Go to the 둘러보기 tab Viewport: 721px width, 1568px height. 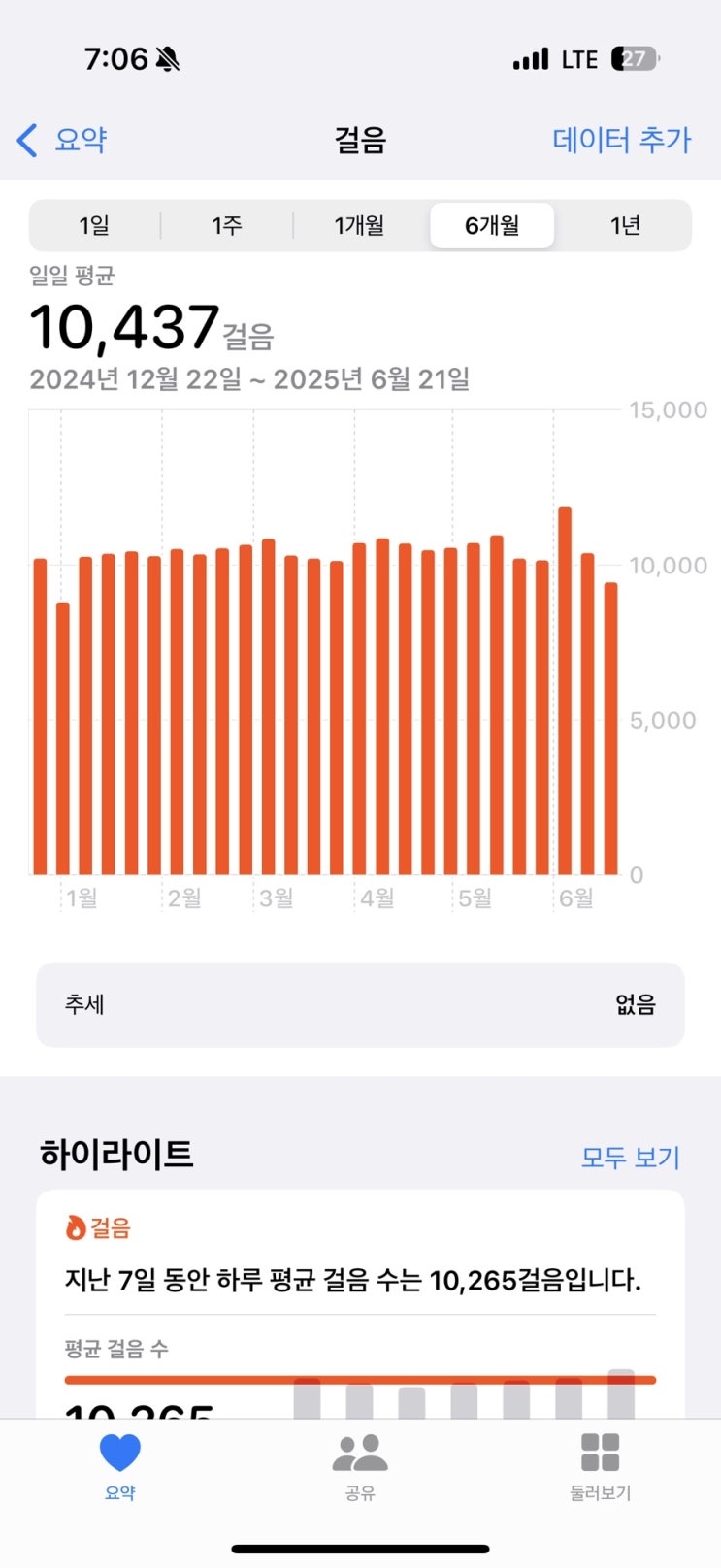(600, 1467)
